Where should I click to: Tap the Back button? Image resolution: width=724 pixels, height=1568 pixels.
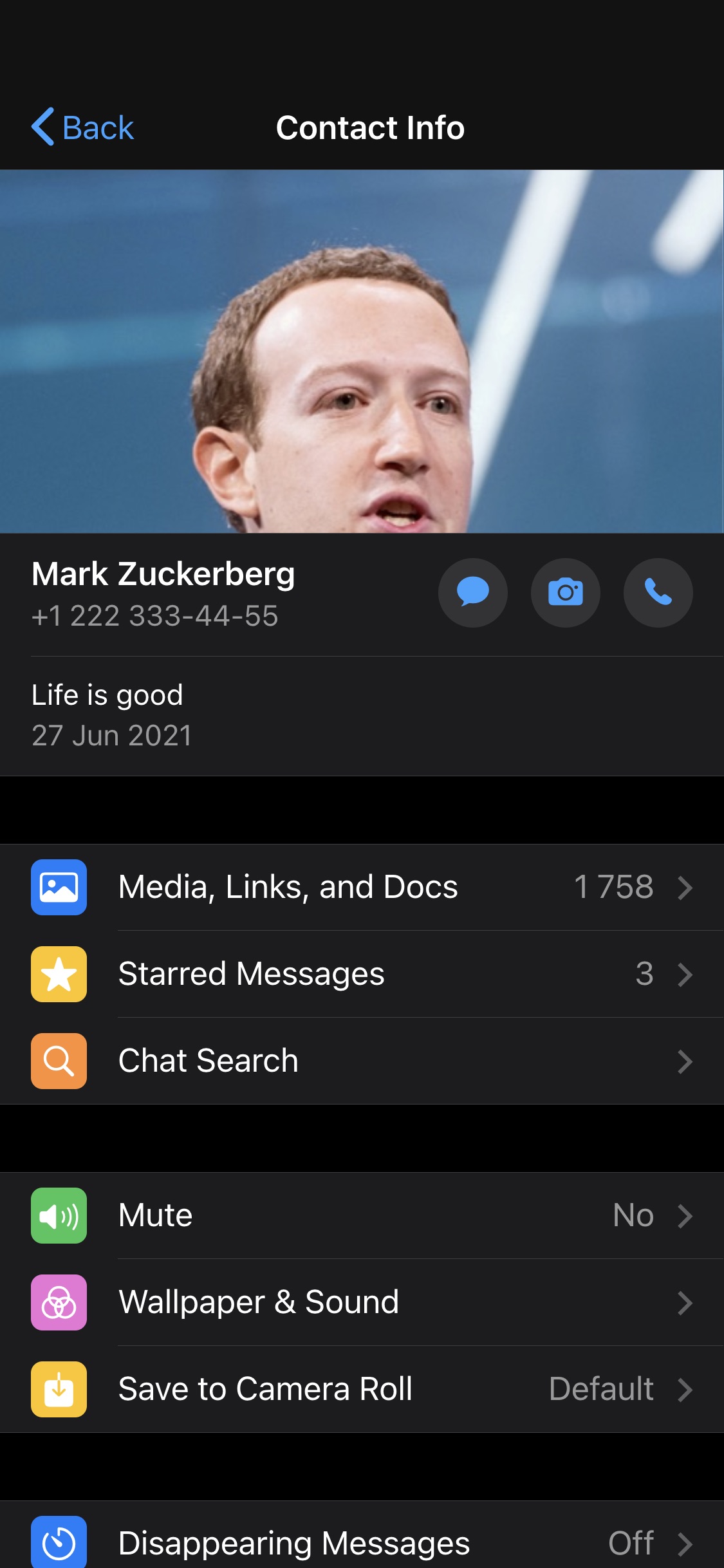click(82, 127)
